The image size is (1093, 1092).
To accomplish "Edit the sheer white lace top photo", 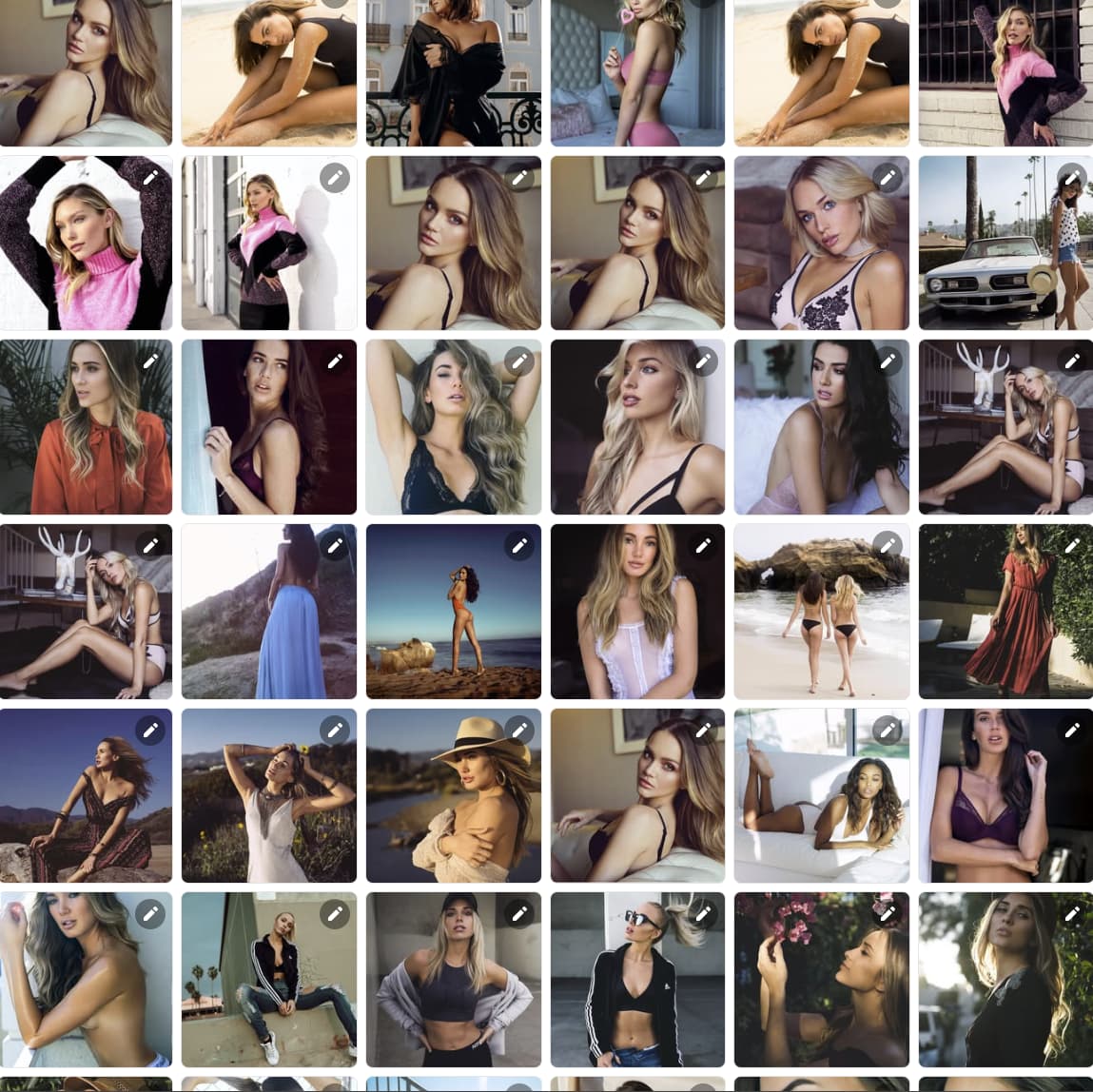I will [703, 546].
